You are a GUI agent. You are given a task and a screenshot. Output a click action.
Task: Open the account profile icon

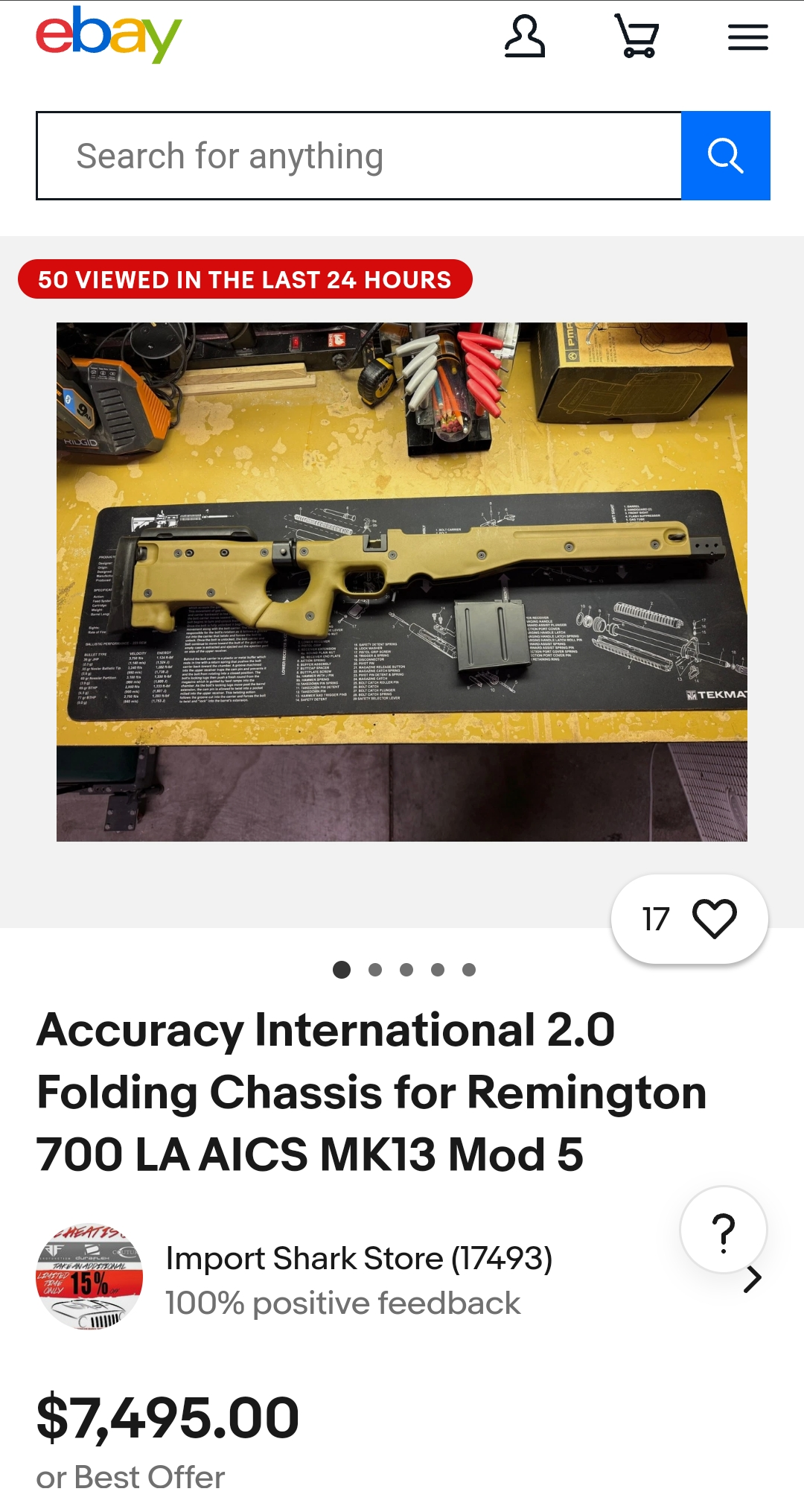pos(525,36)
